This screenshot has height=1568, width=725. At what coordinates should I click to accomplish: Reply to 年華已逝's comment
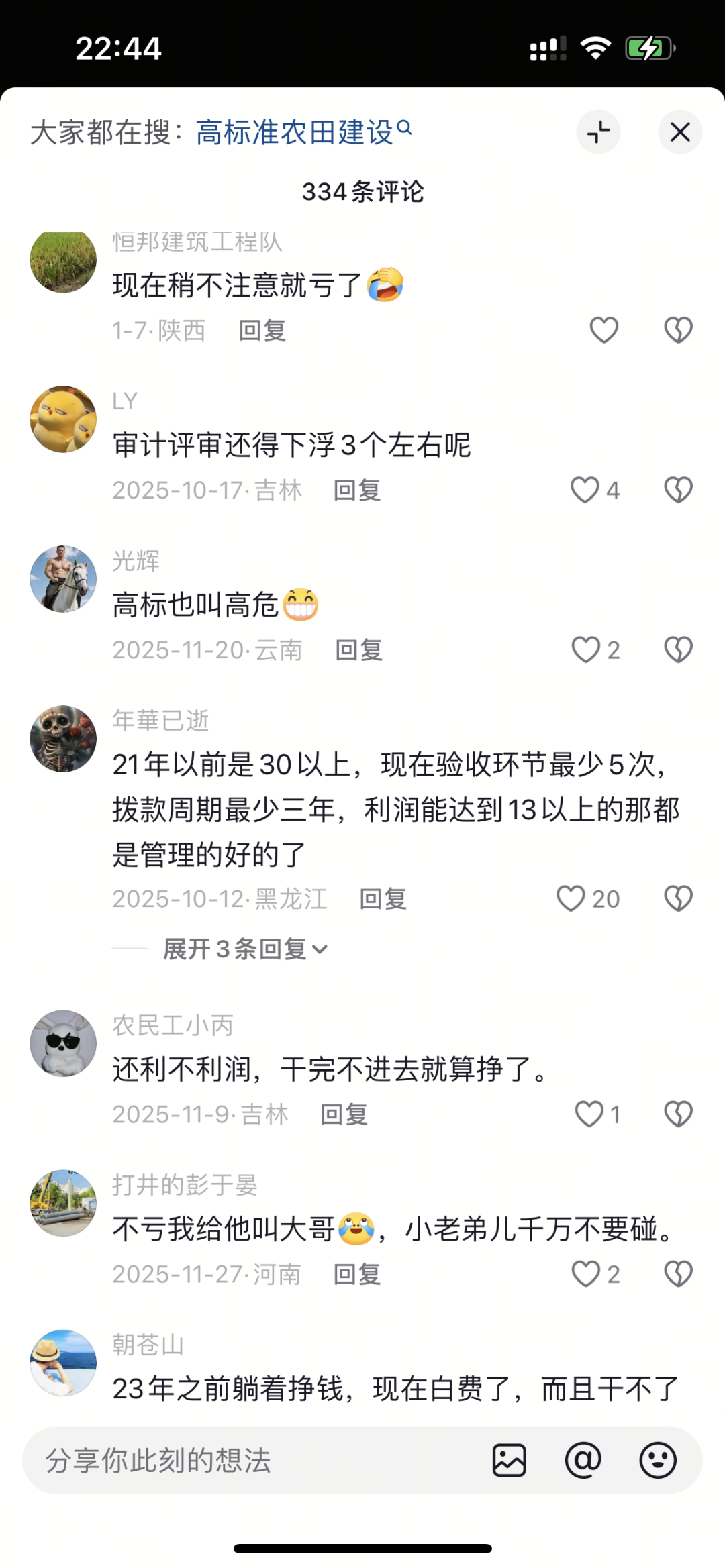383,899
